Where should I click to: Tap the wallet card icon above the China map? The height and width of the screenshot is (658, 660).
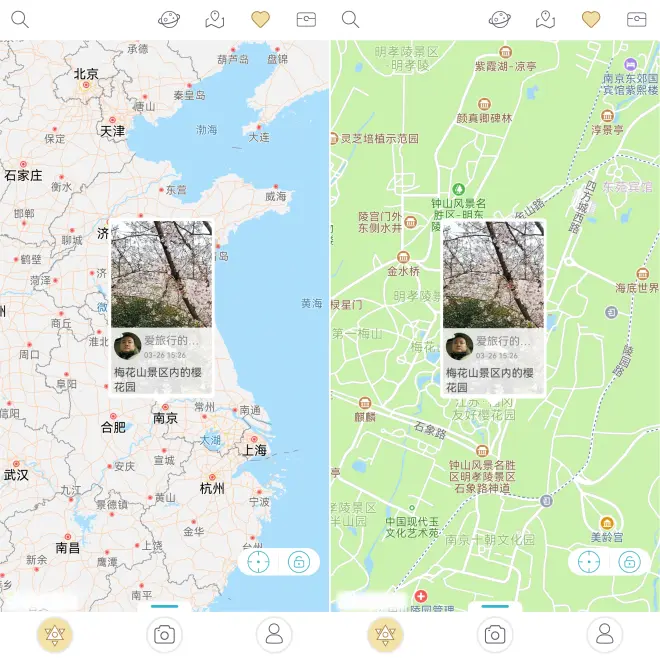[x=306, y=19]
